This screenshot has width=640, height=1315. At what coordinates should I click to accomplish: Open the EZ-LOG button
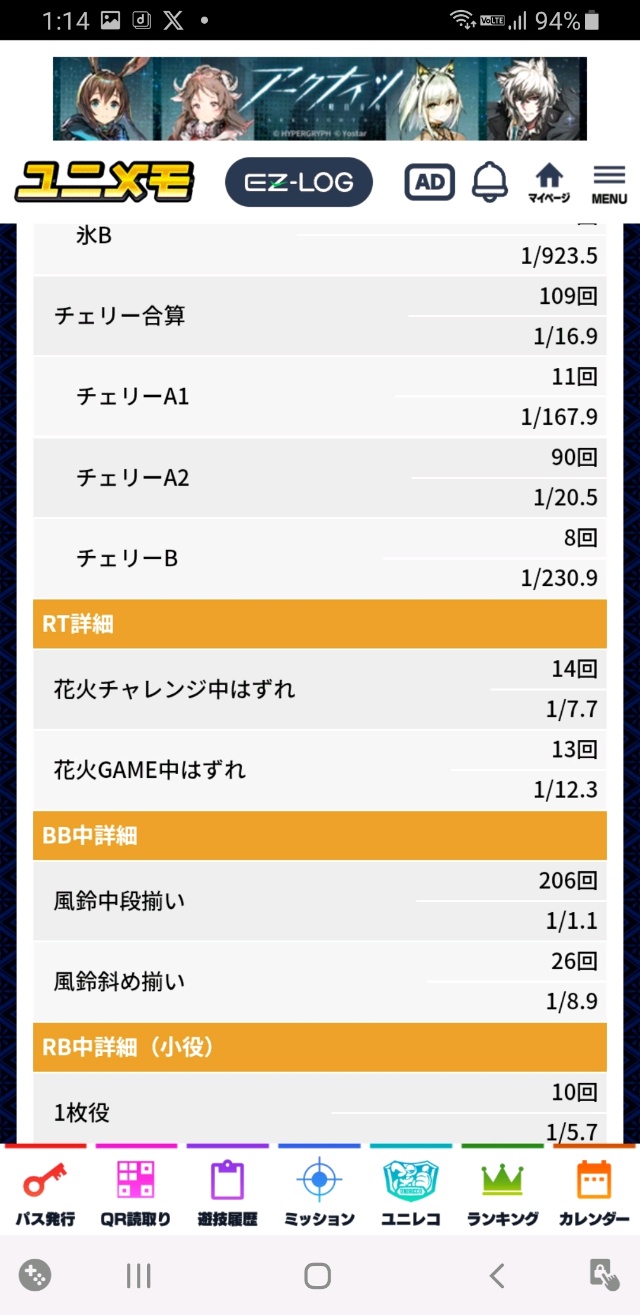298,182
